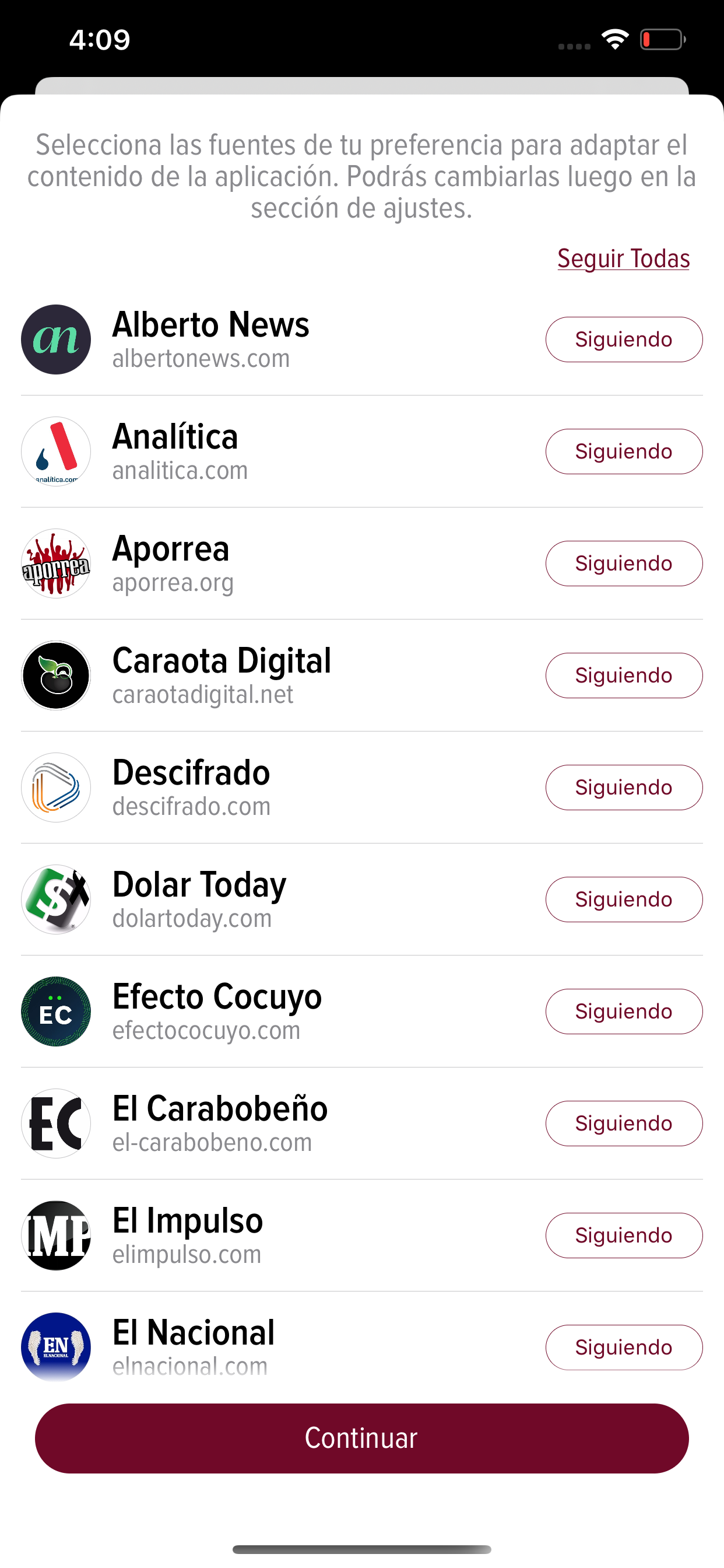Toggle Siguiendo for El Nacional
724x1568 pixels.
coord(624,1347)
